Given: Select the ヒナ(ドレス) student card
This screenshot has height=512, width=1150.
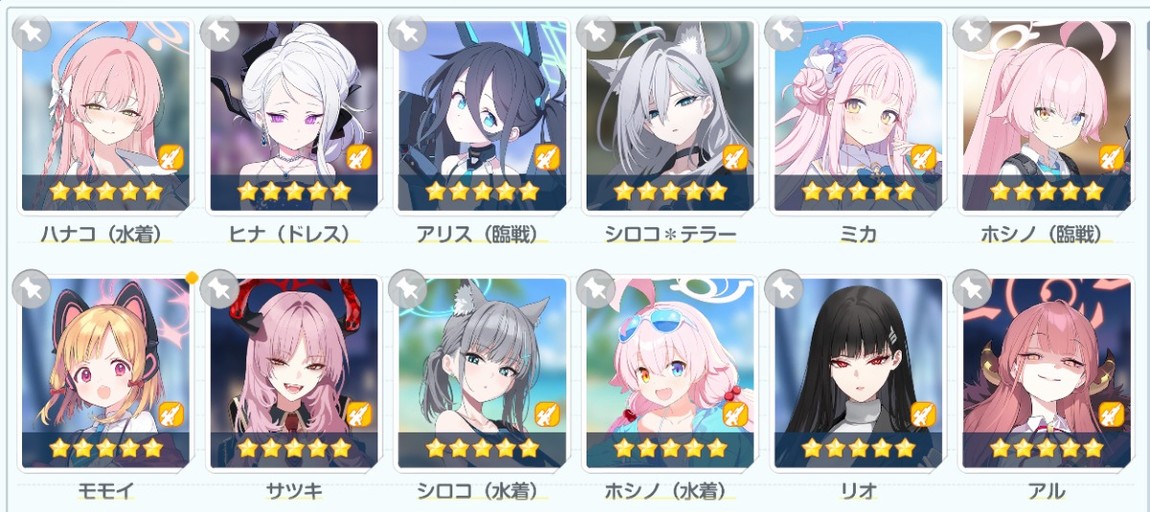Looking at the screenshot, I should (293, 115).
